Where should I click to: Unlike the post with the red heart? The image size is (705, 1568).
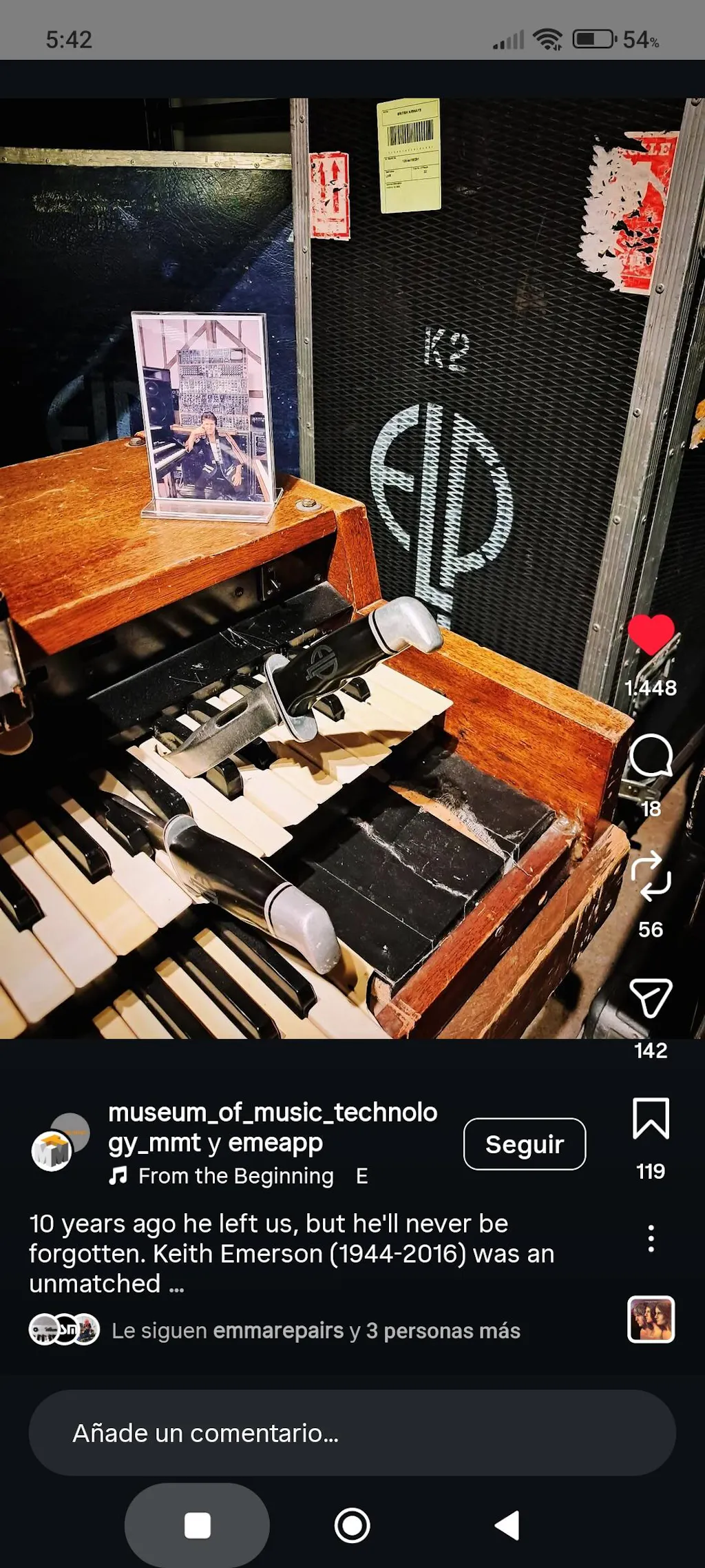[651, 634]
